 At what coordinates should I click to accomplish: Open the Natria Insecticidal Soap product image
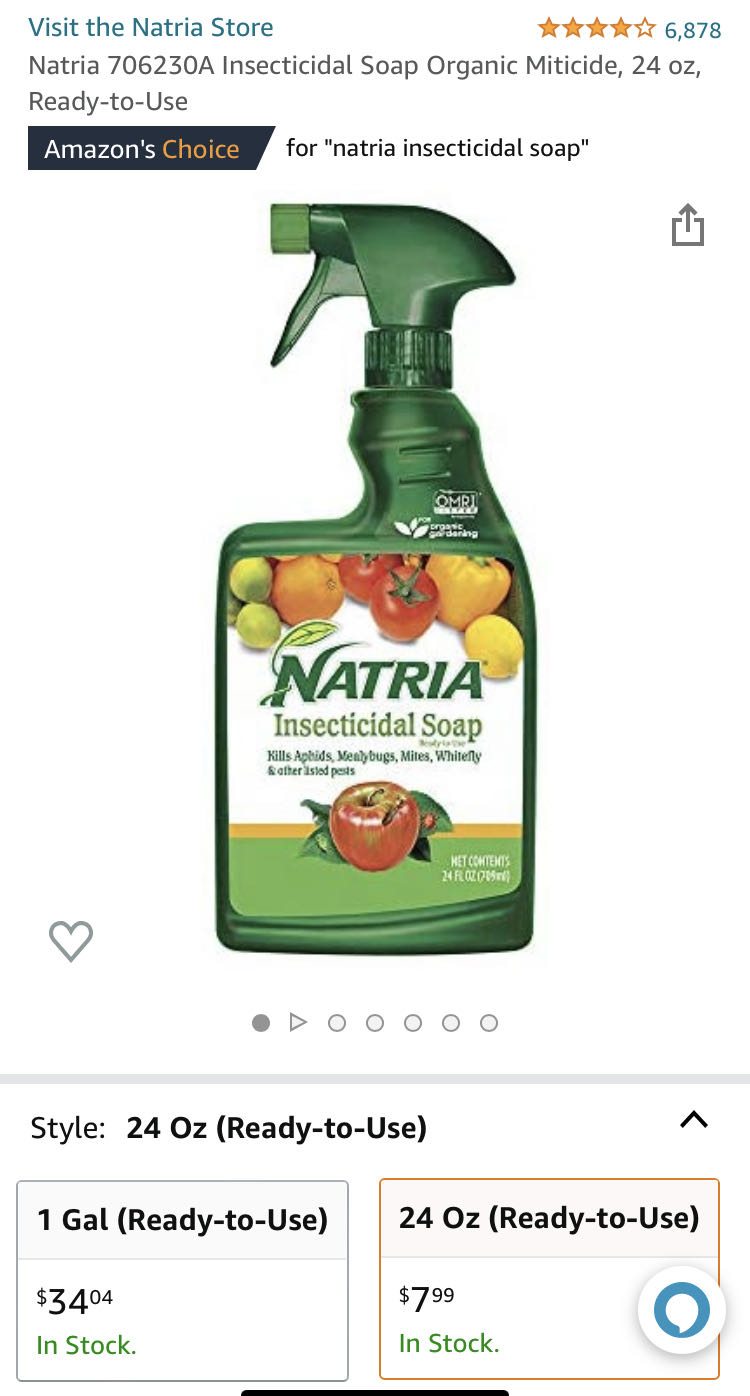[375, 580]
